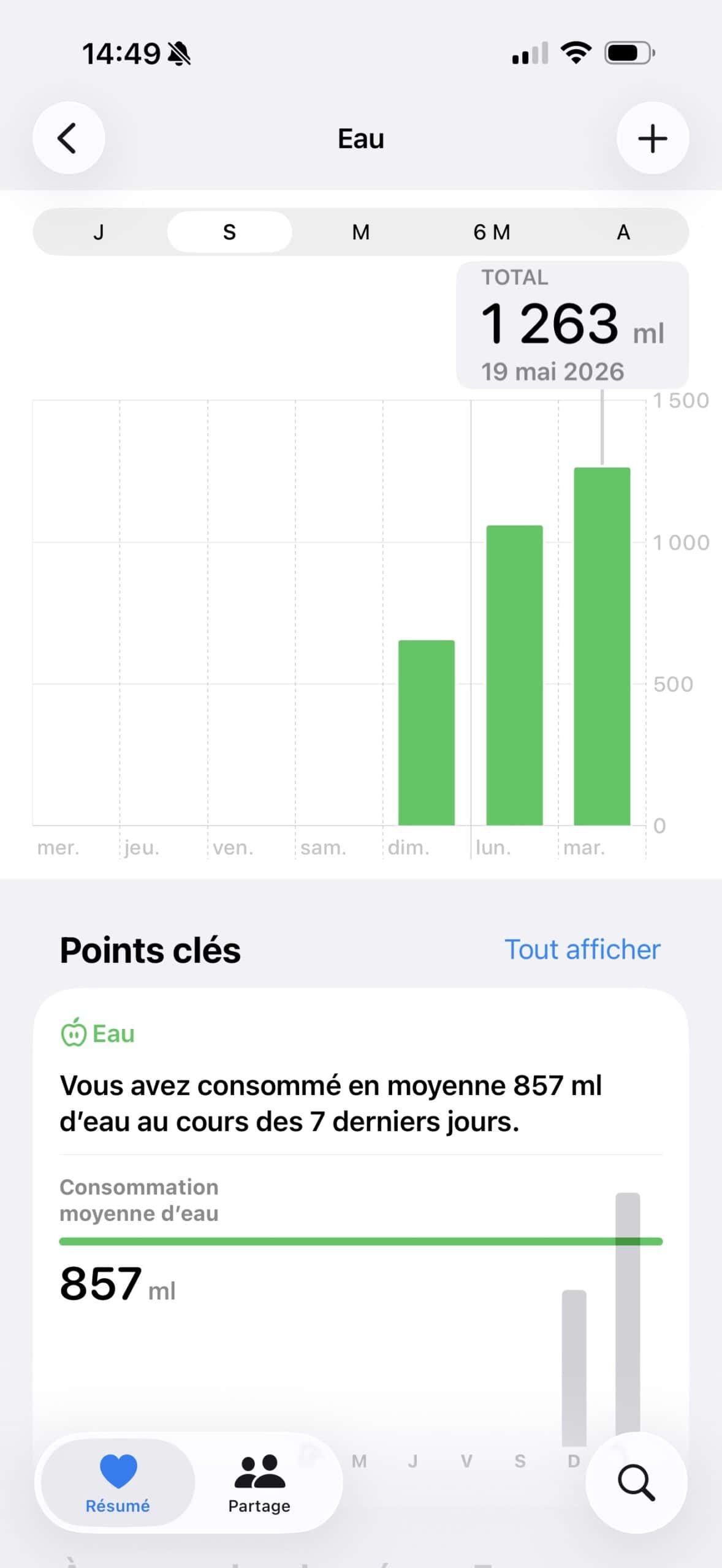Show the 6 M range
Image resolution: width=722 pixels, height=1568 pixels.
(492, 232)
